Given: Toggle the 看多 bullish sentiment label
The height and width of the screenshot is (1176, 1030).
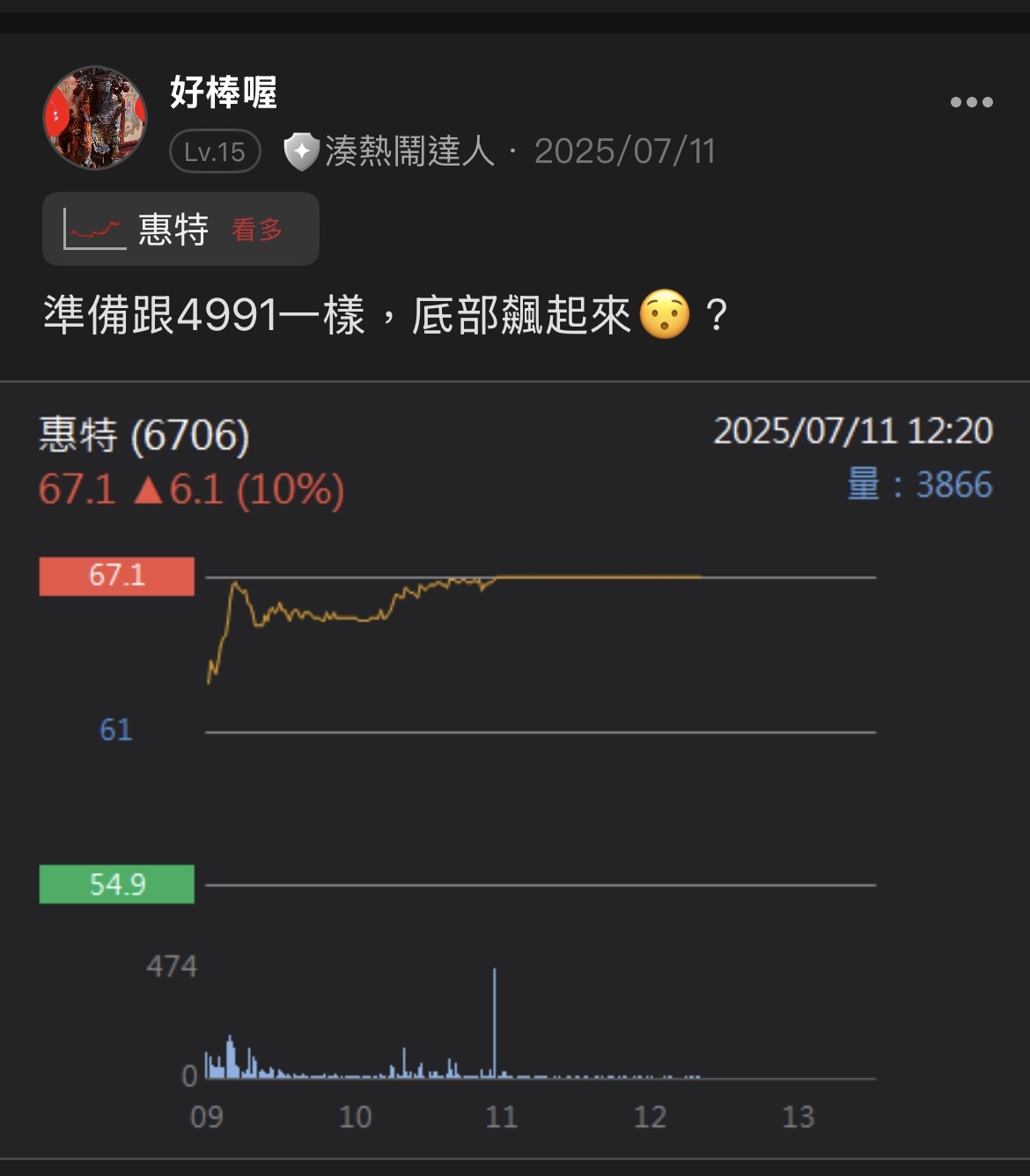Looking at the screenshot, I should tap(256, 230).
